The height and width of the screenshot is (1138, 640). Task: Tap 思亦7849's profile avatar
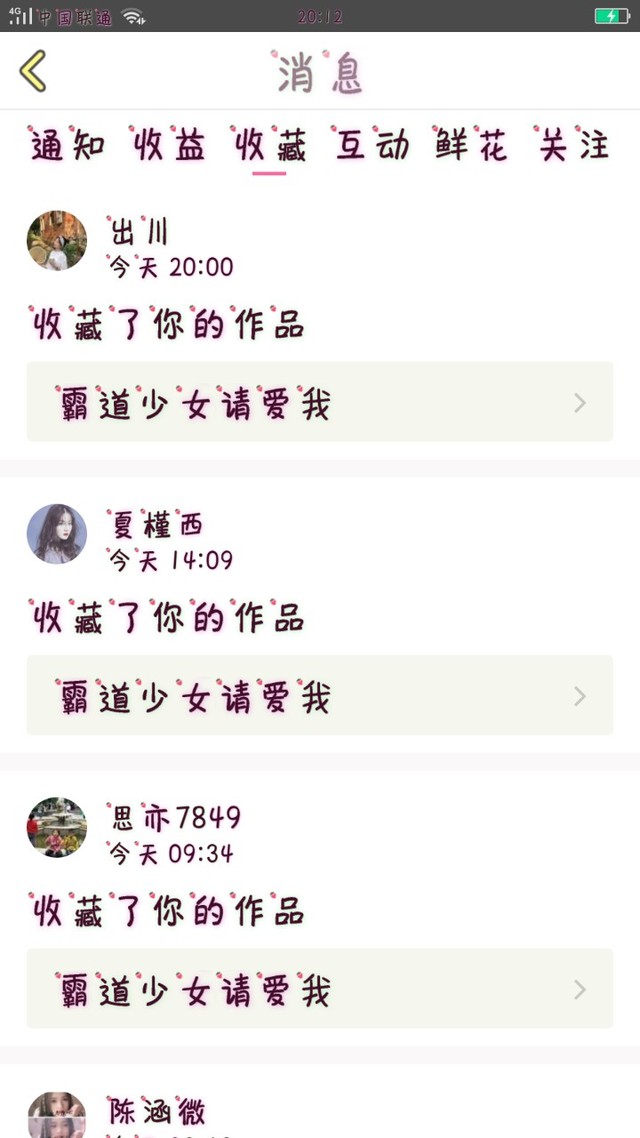click(x=57, y=827)
